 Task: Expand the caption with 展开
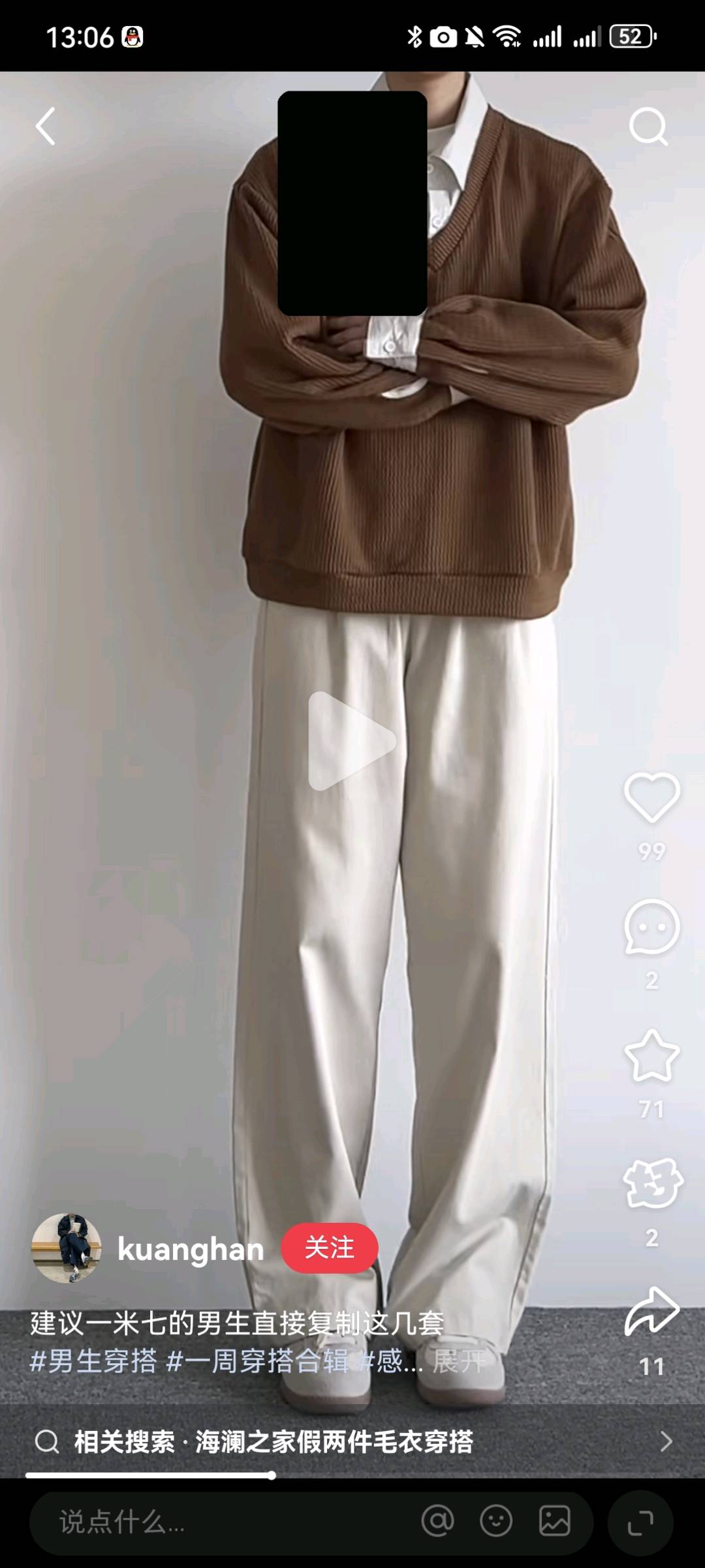[x=459, y=1361]
